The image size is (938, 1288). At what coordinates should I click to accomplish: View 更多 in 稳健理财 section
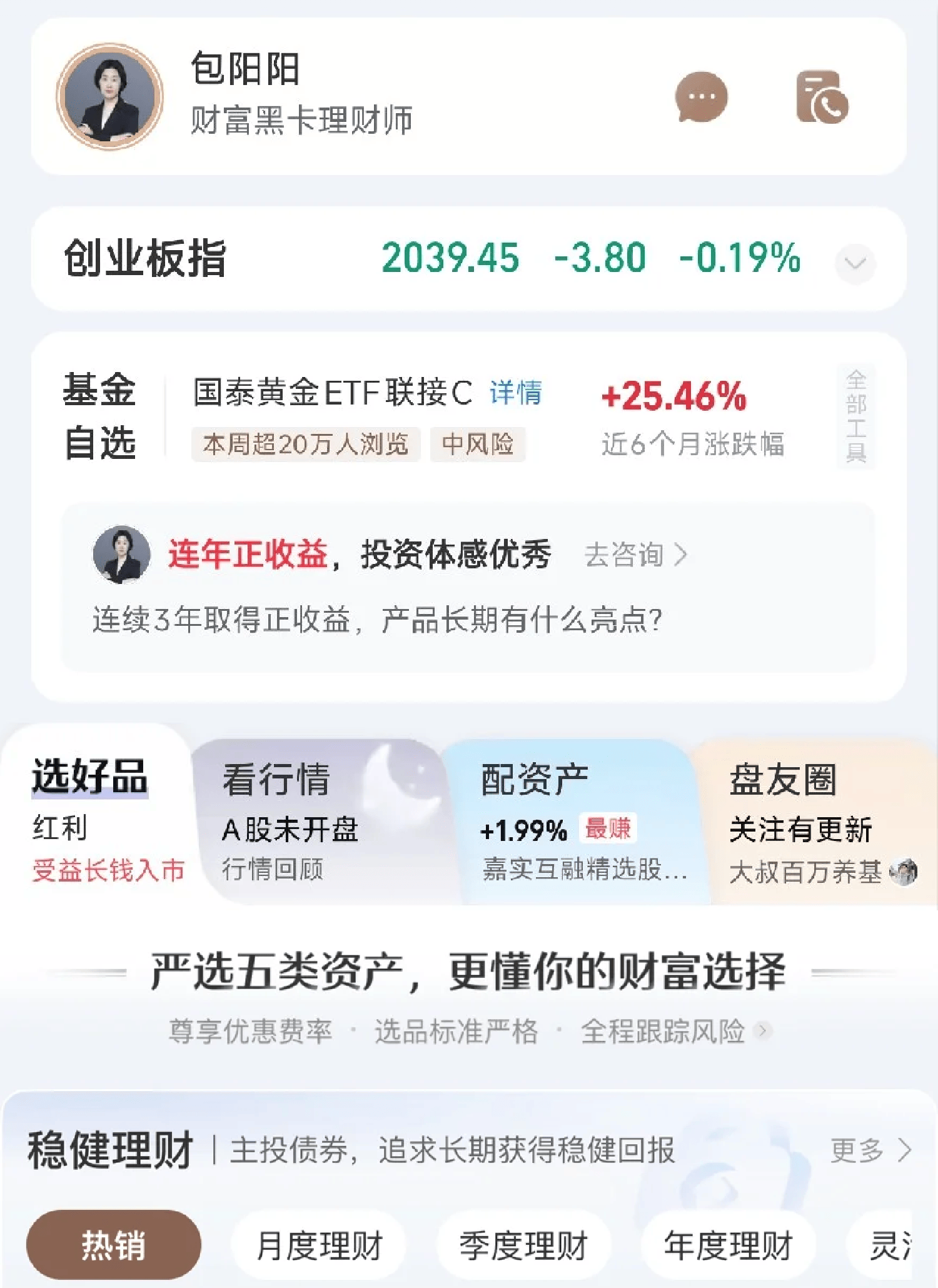pyautogui.click(x=870, y=1150)
